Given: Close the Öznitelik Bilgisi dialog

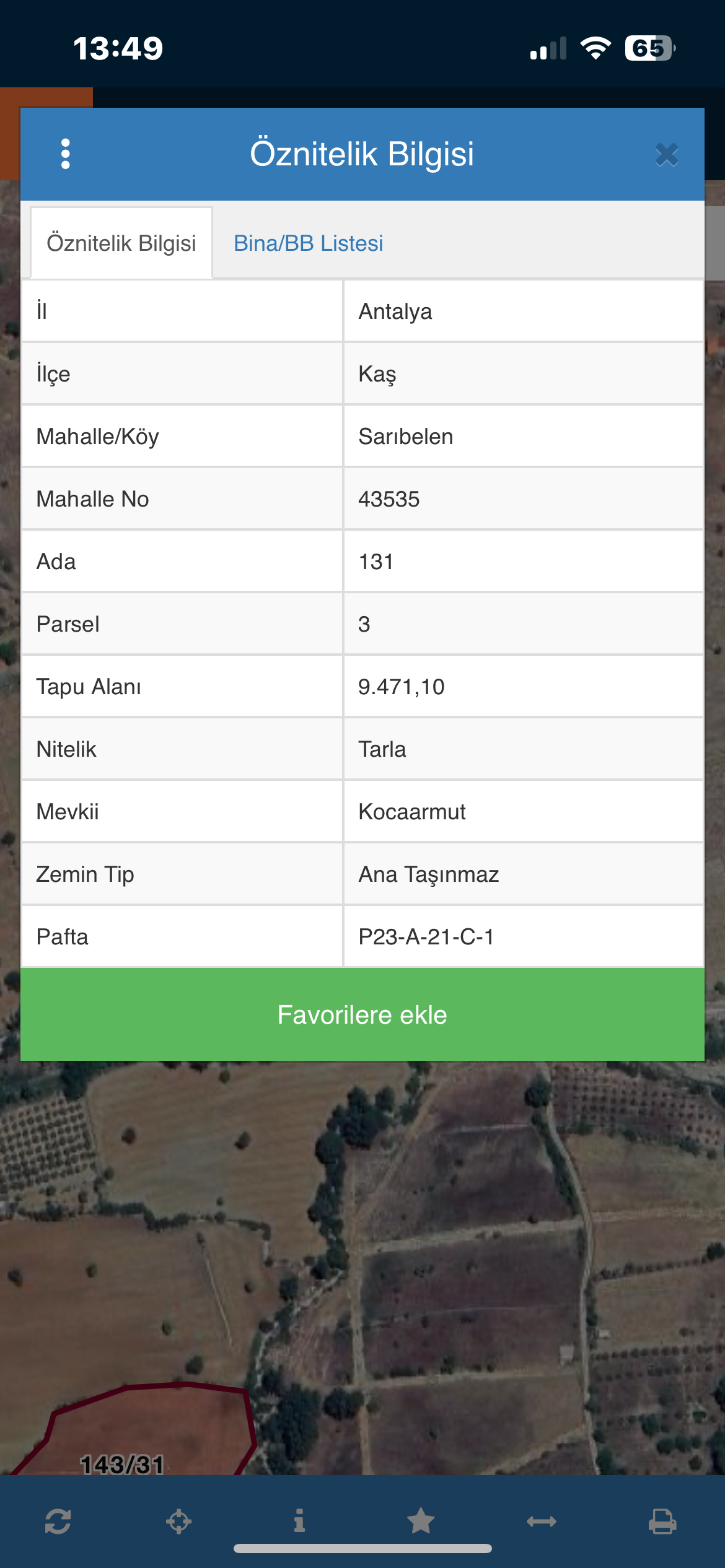Looking at the screenshot, I should point(667,154).
